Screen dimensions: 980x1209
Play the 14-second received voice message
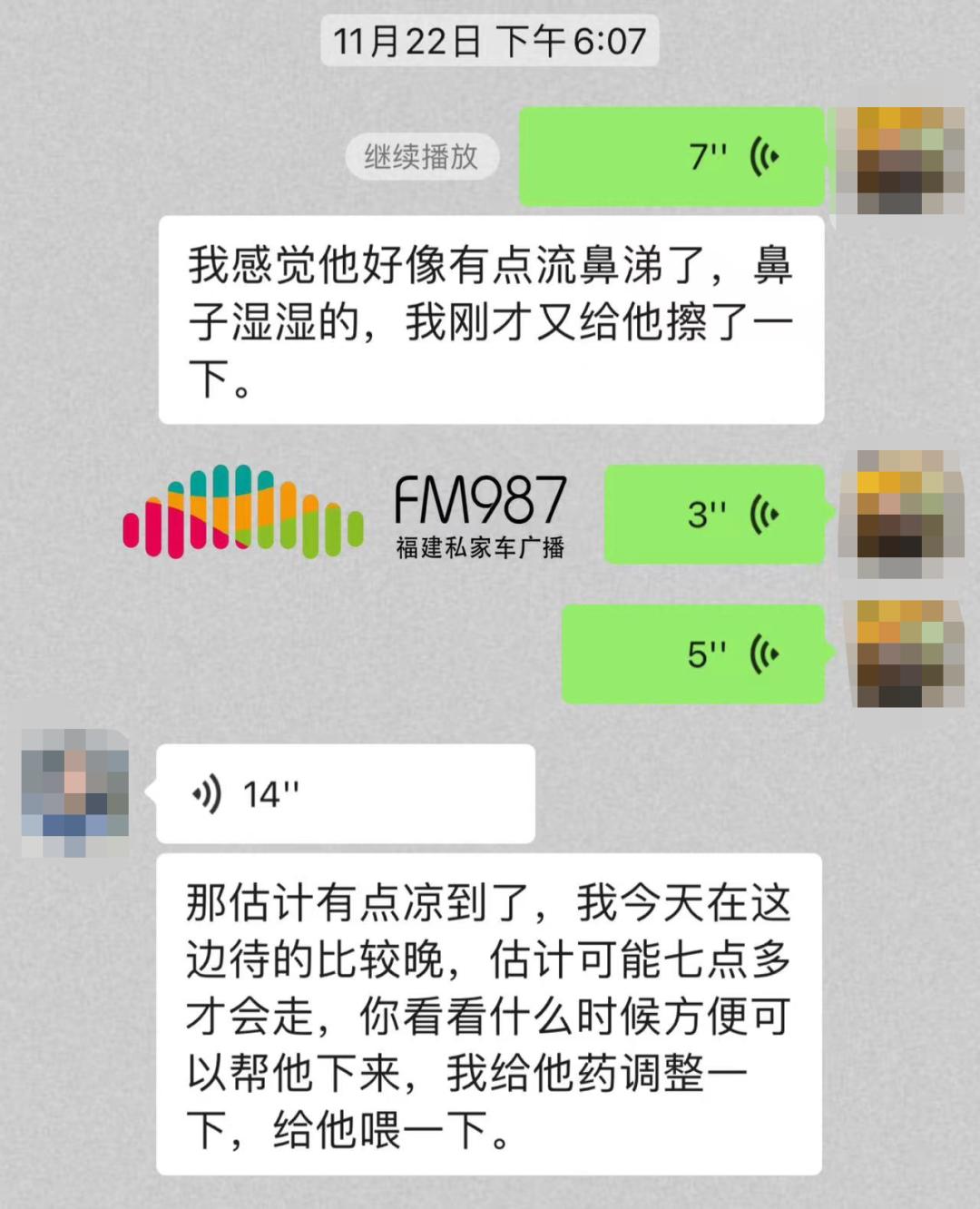click(345, 794)
